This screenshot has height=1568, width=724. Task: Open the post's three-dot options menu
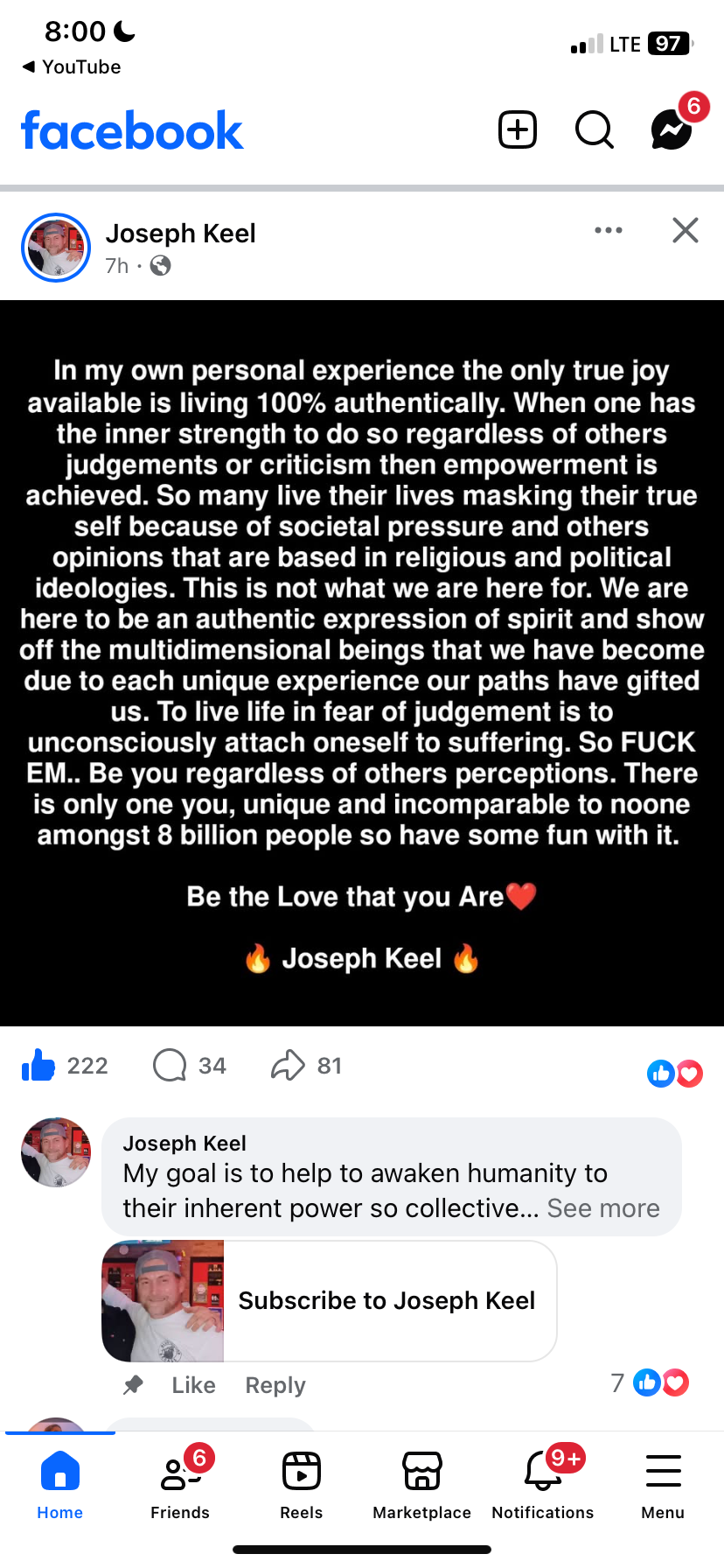[x=608, y=230]
